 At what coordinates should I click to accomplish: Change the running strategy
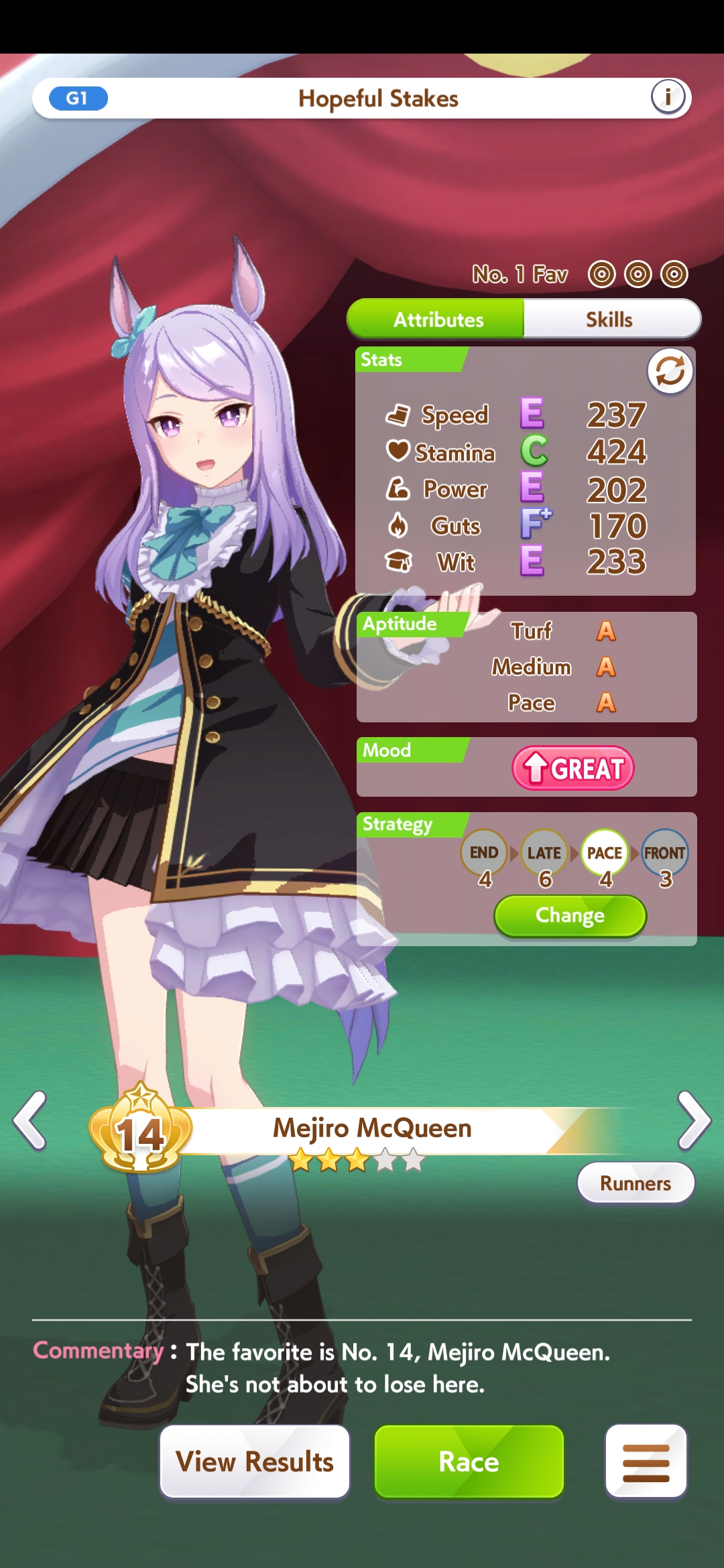(570, 915)
